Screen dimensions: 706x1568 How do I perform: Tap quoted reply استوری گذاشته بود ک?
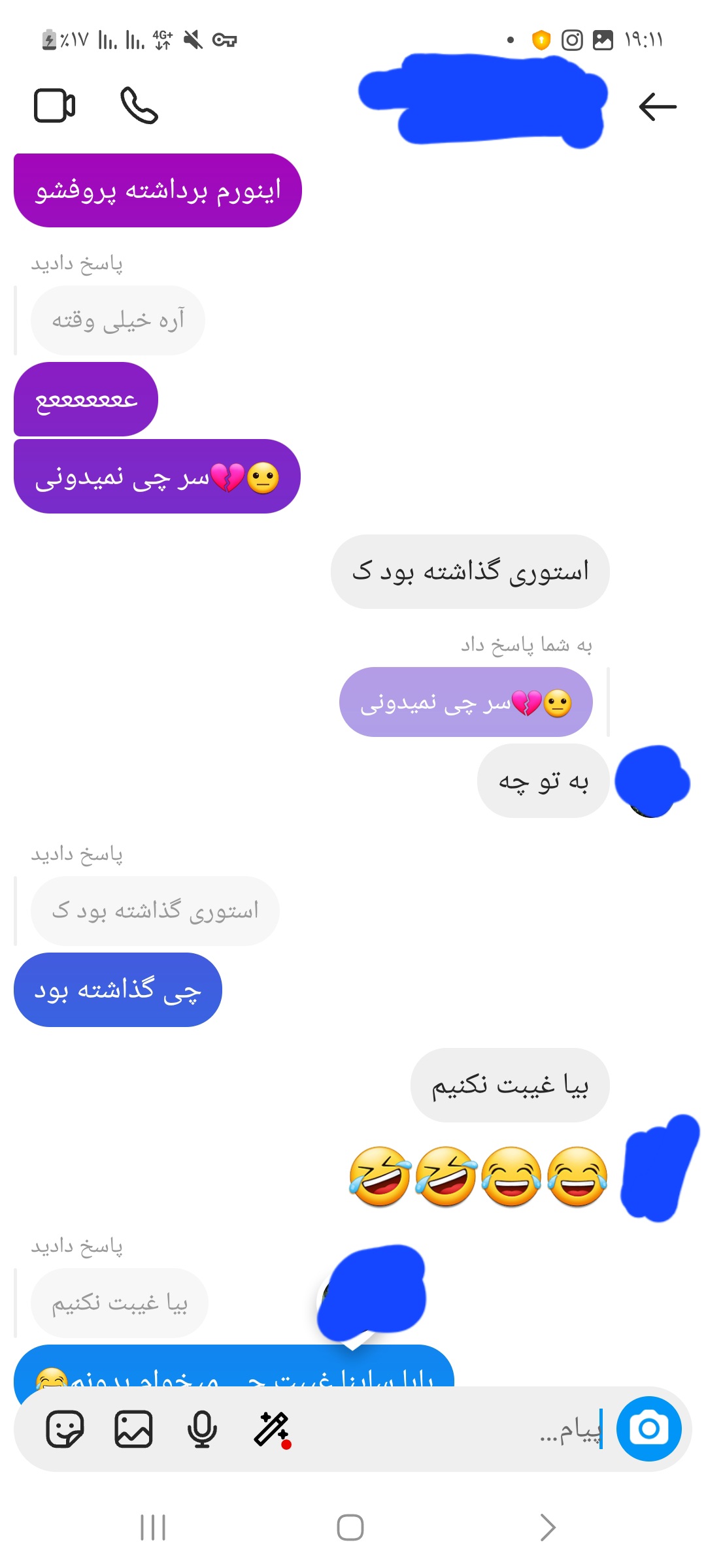[155, 910]
